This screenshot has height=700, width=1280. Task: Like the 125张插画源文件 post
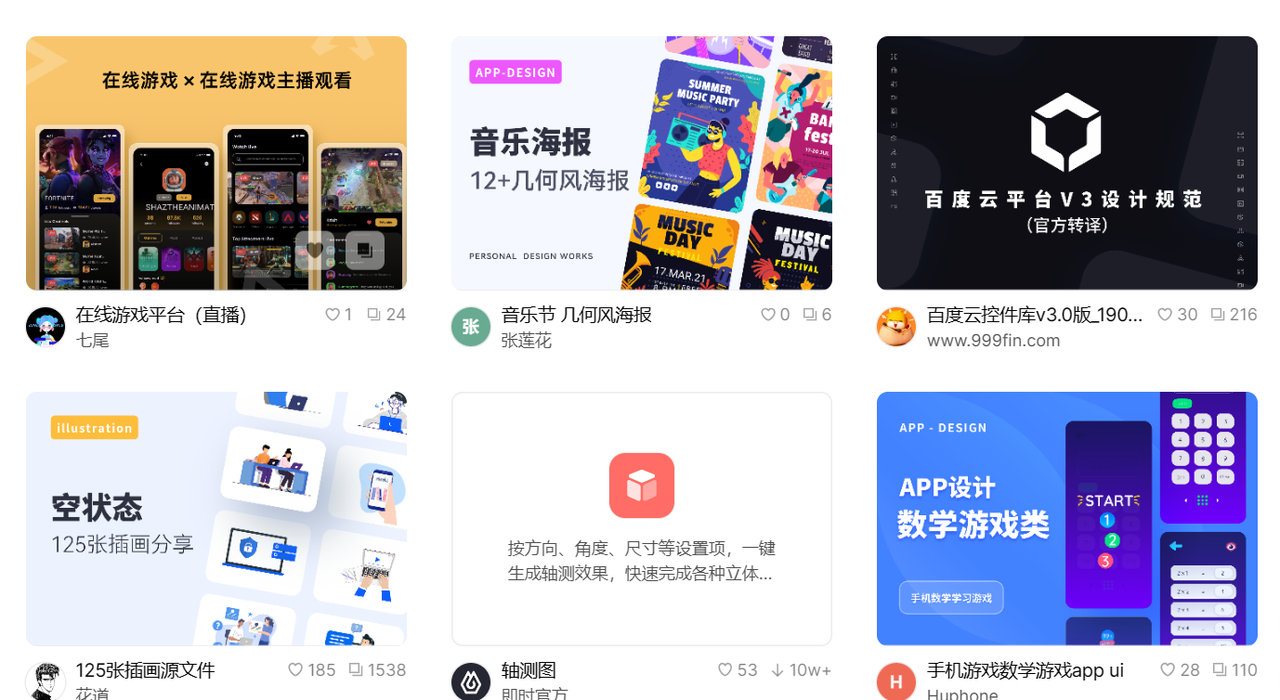296,670
